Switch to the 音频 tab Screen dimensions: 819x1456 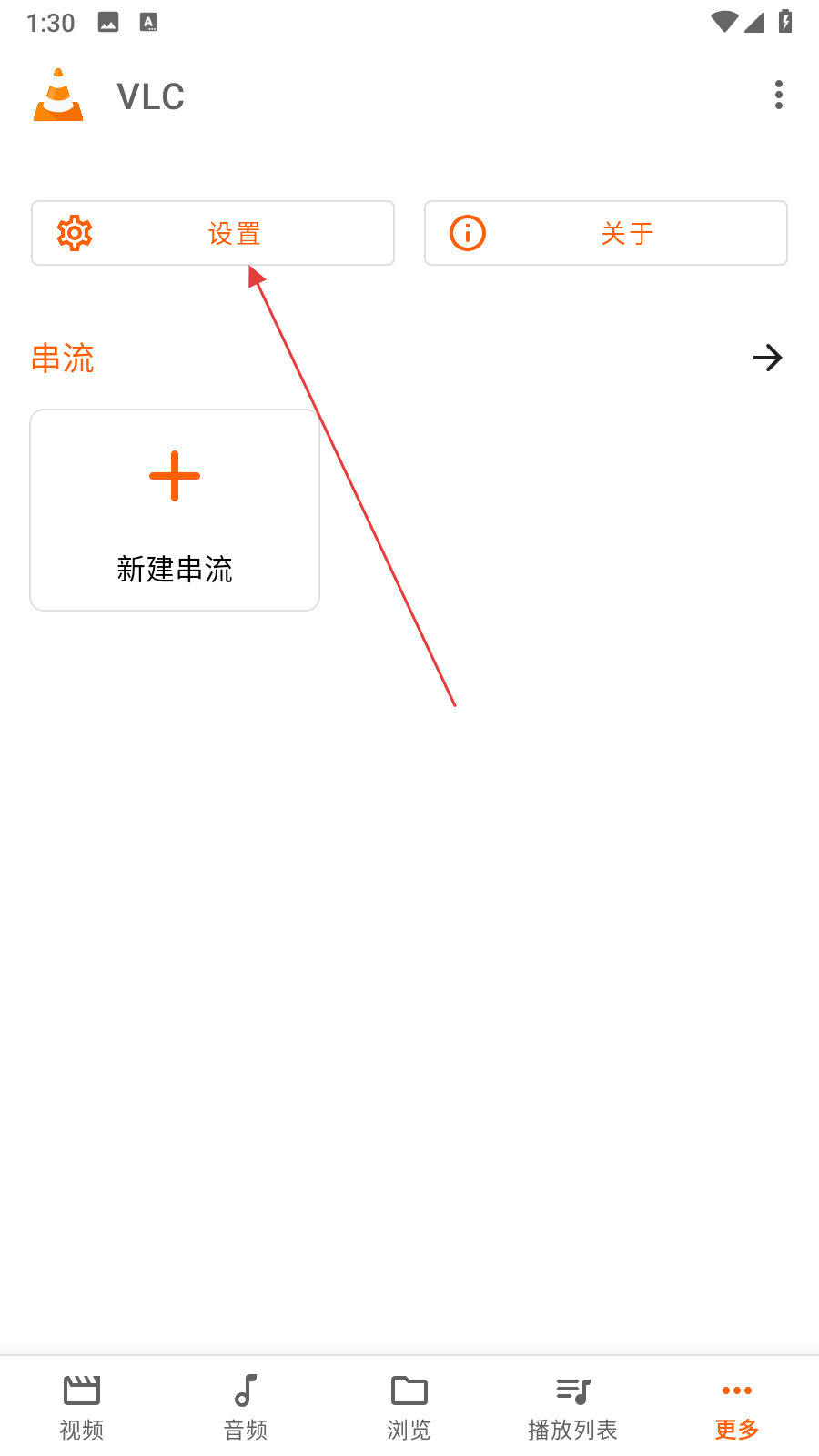(246, 1407)
